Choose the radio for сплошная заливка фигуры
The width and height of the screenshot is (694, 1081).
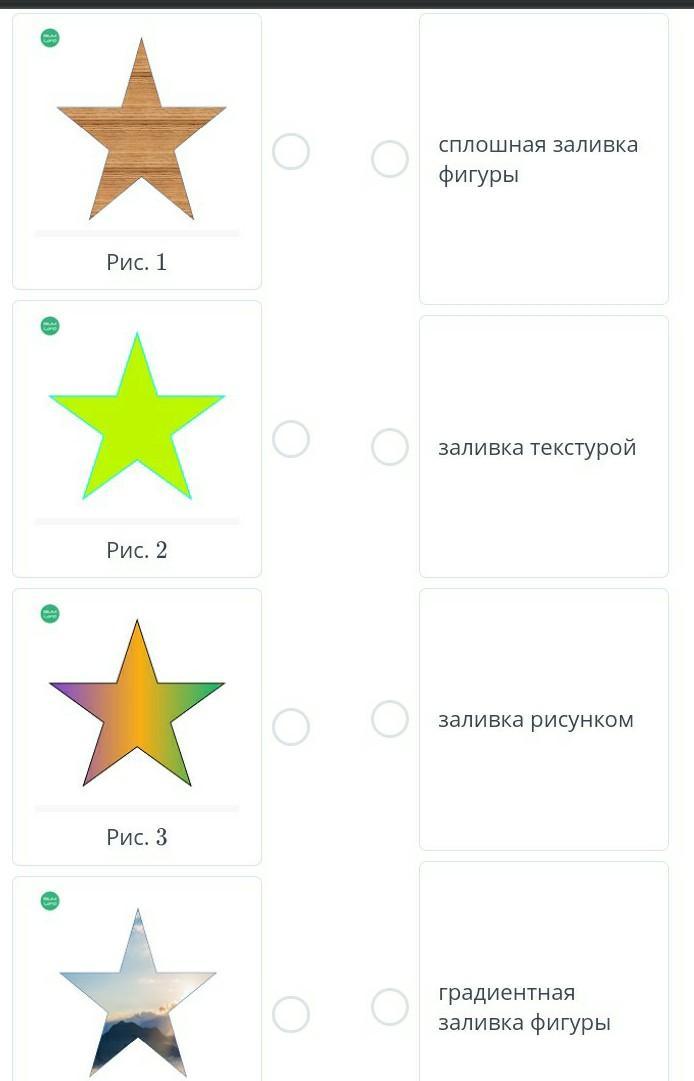(x=390, y=159)
